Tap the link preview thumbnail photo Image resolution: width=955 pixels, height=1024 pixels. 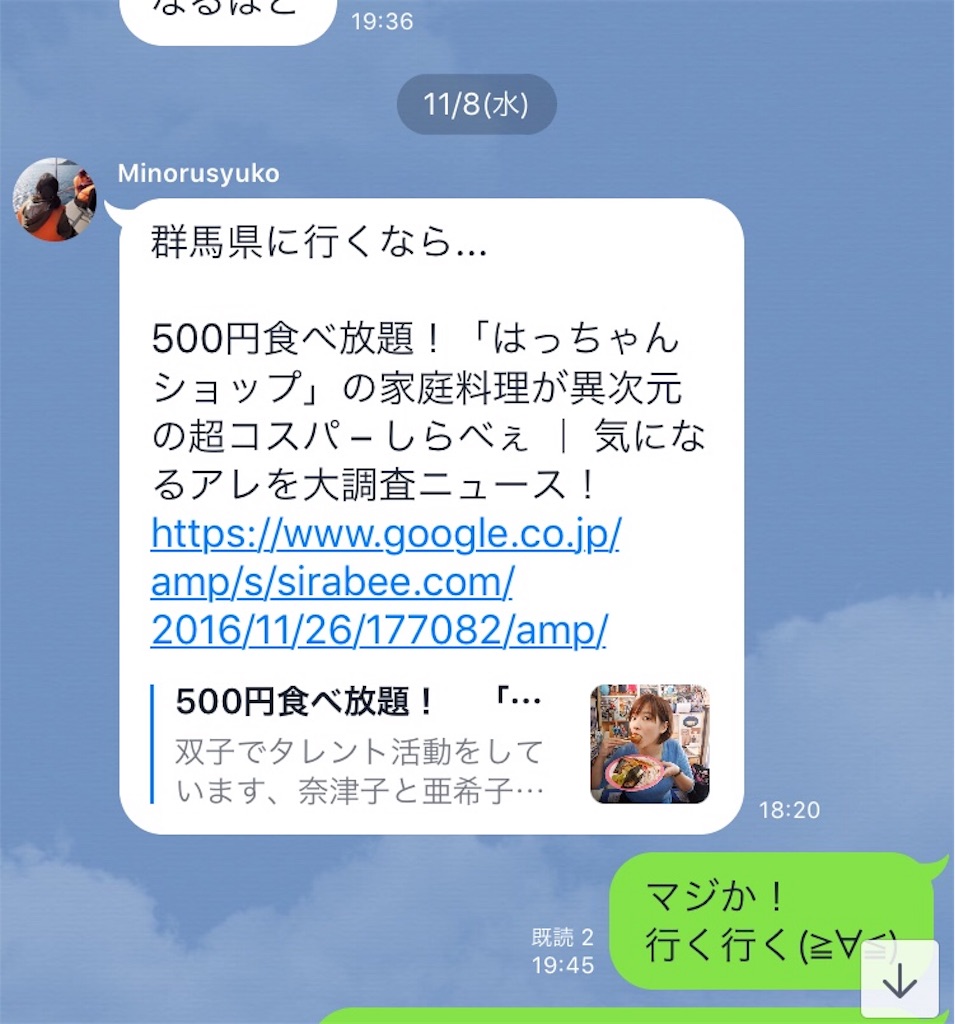[x=648, y=744]
